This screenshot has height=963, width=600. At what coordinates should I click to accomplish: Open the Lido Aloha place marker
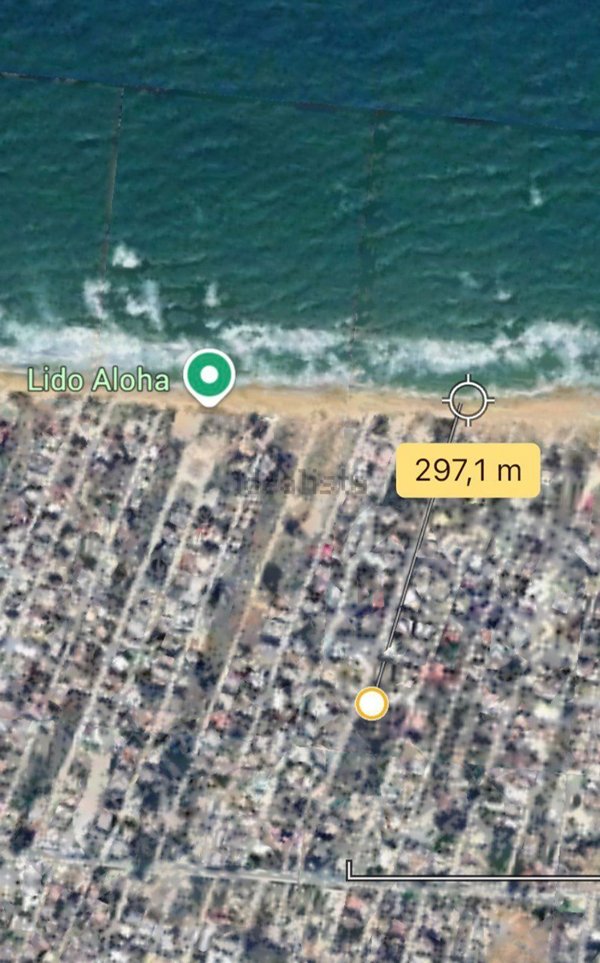coord(210,377)
